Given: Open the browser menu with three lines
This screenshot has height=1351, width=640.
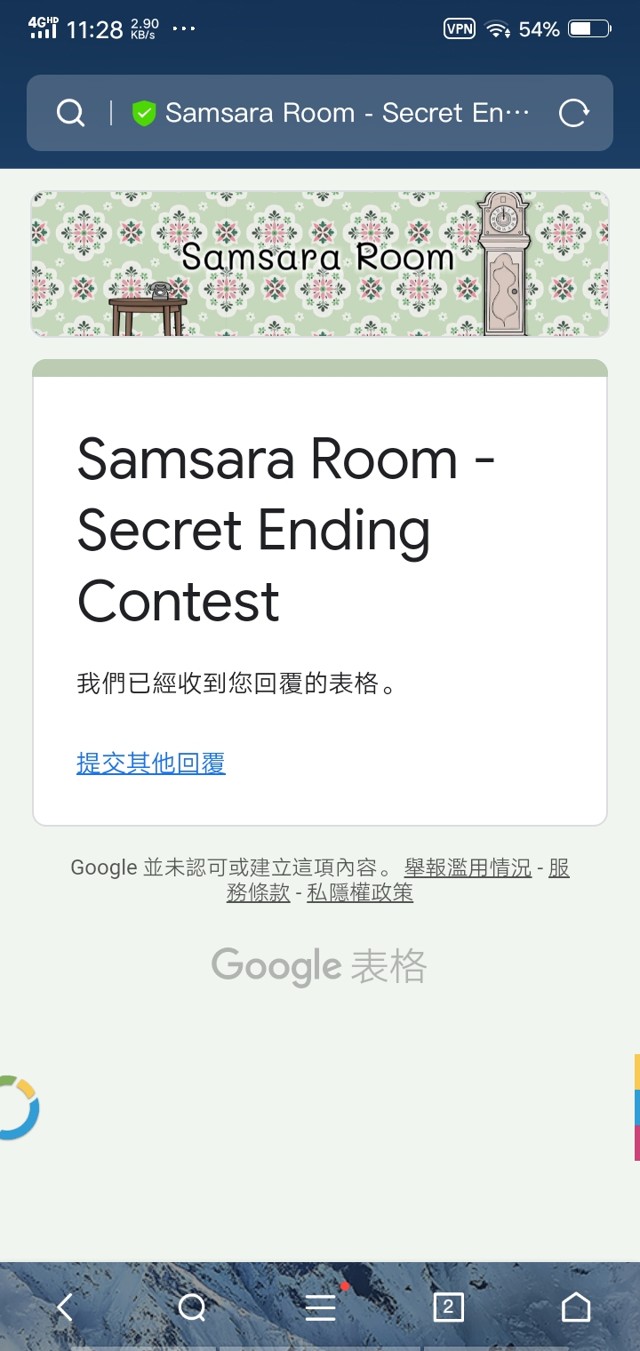Looking at the screenshot, I should [320, 1306].
